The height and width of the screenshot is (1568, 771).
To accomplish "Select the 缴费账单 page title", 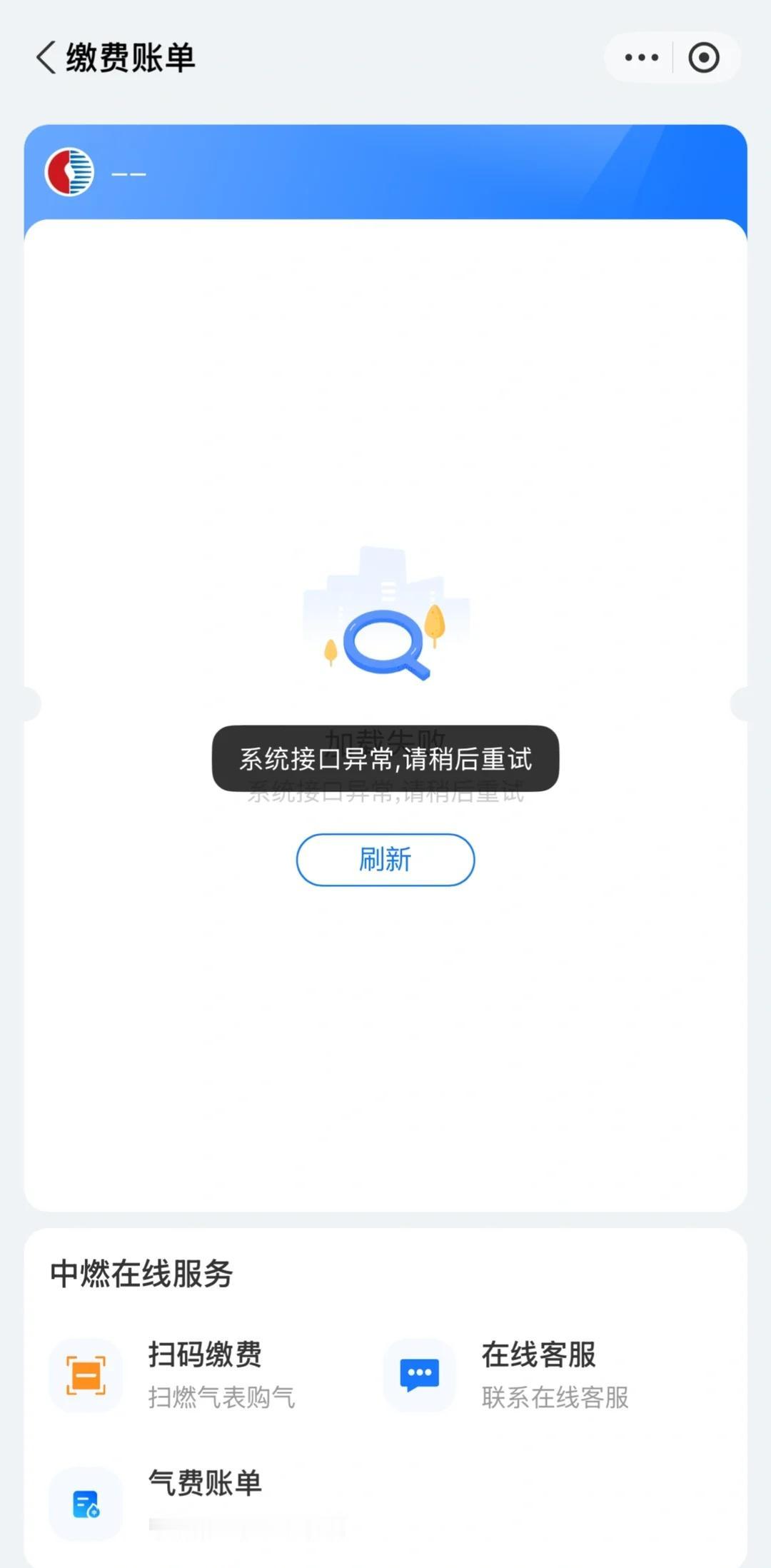I will click(x=130, y=56).
